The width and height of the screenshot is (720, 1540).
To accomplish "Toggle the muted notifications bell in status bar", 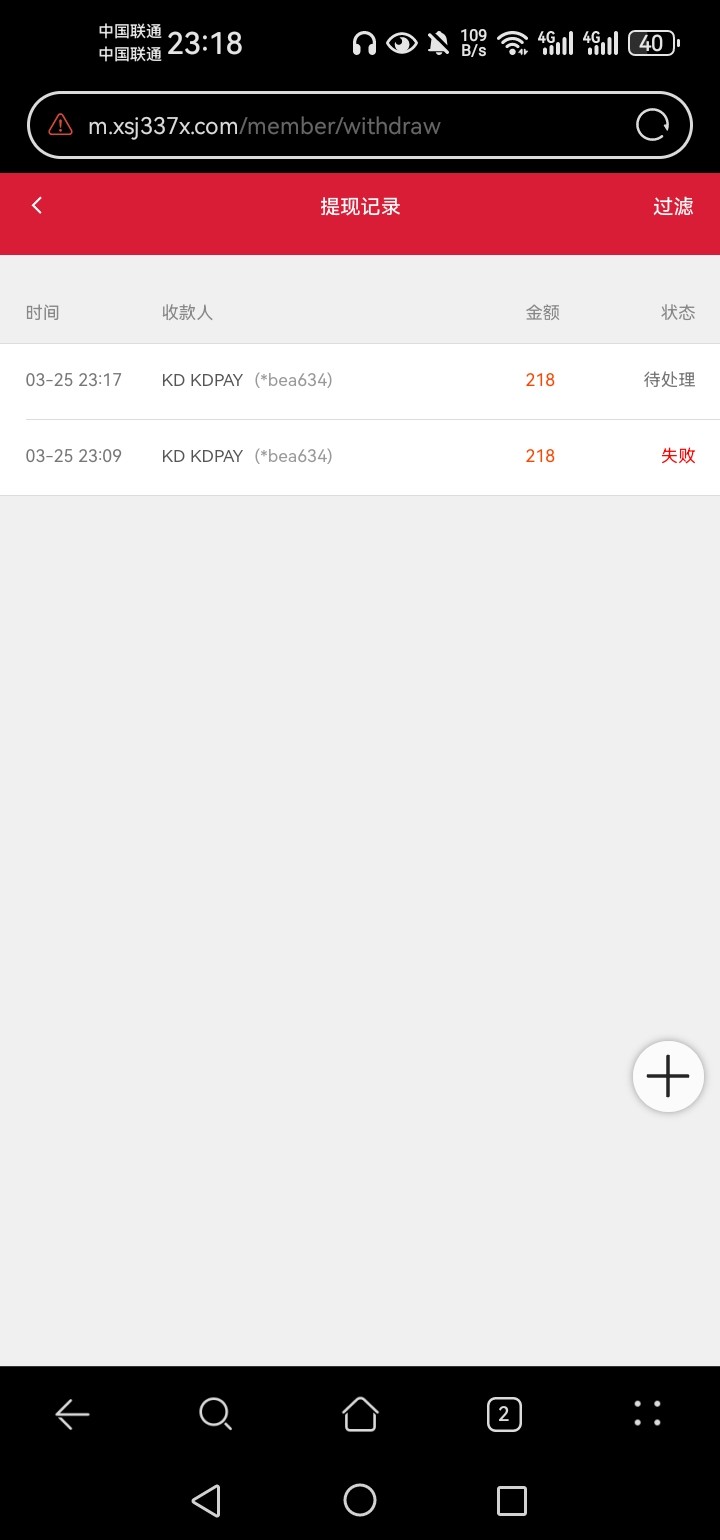I will [x=437, y=43].
